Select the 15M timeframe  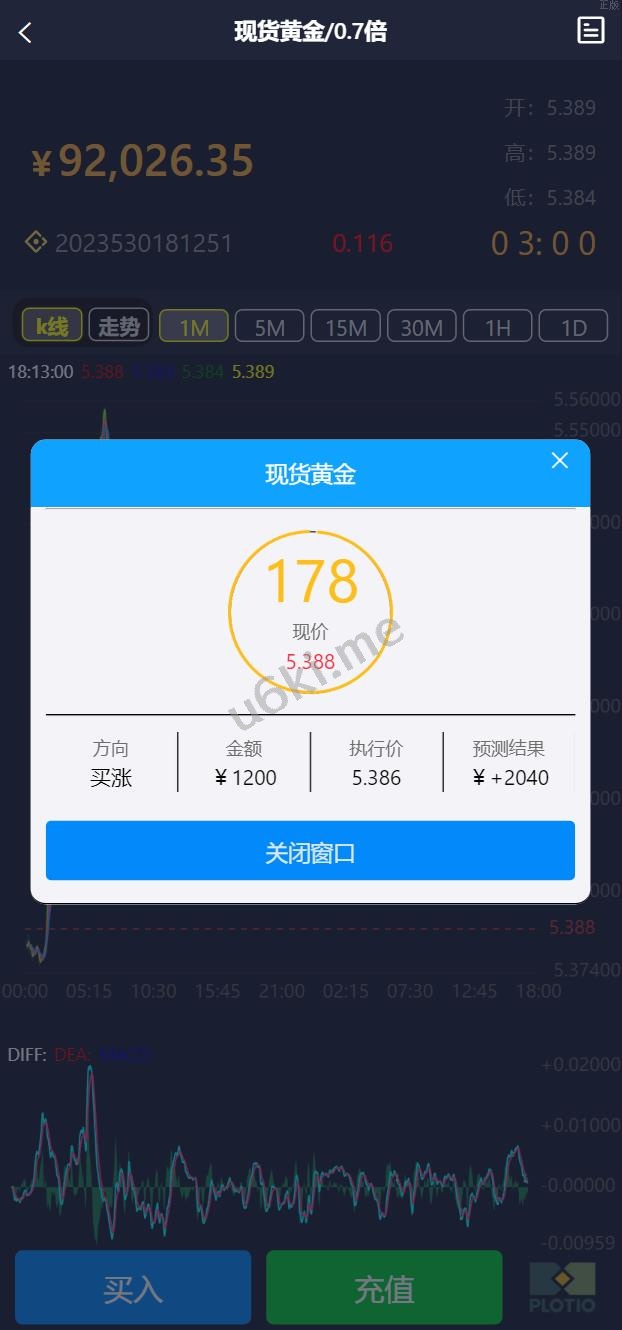click(345, 327)
